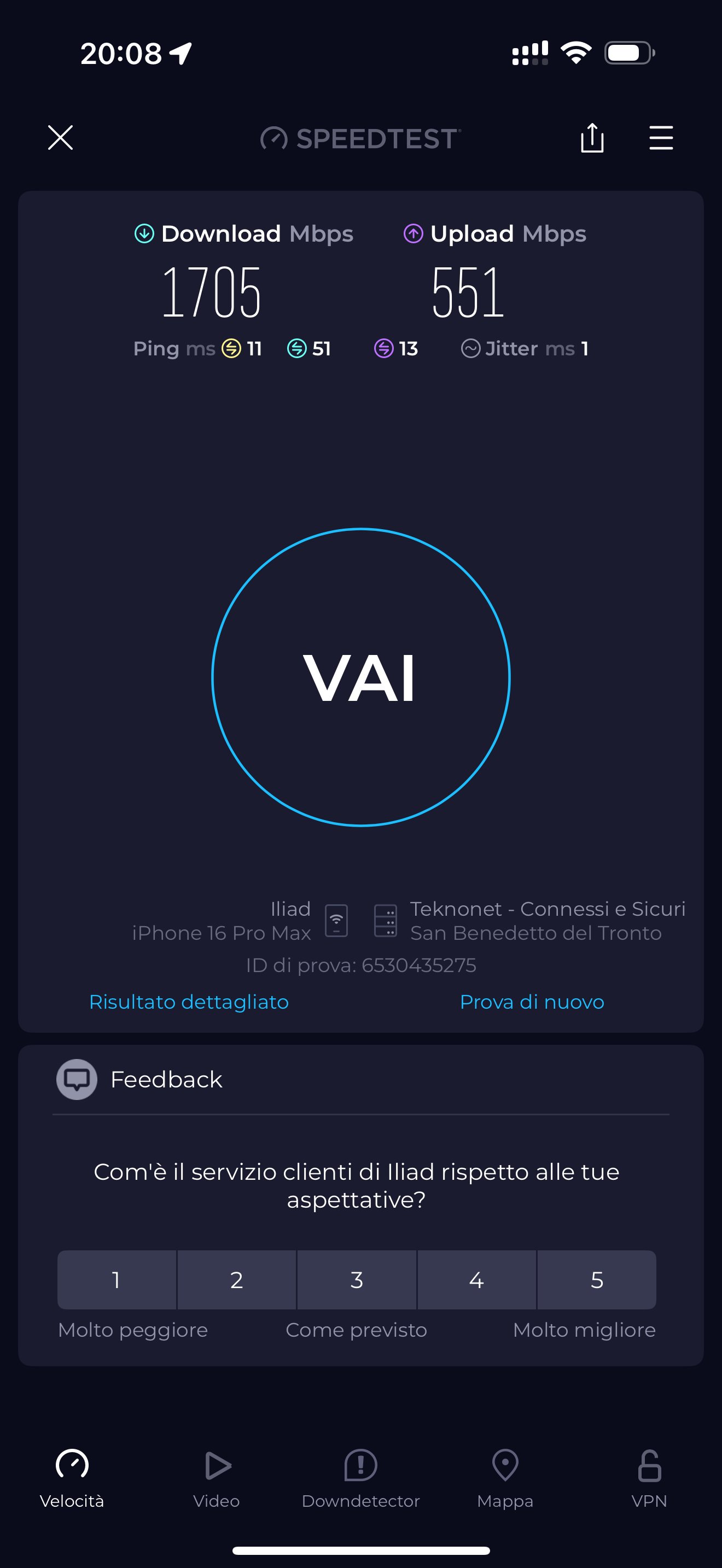Open the VPN tab
This screenshot has height=1568, width=722.
coord(650,1479)
